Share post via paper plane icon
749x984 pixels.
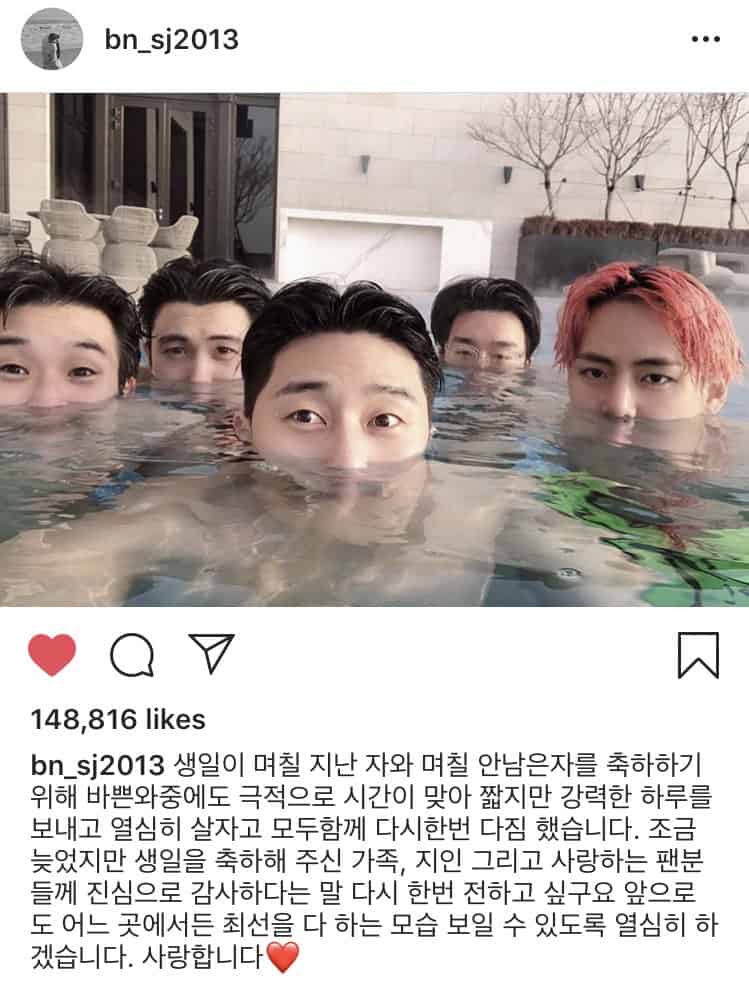click(x=211, y=654)
